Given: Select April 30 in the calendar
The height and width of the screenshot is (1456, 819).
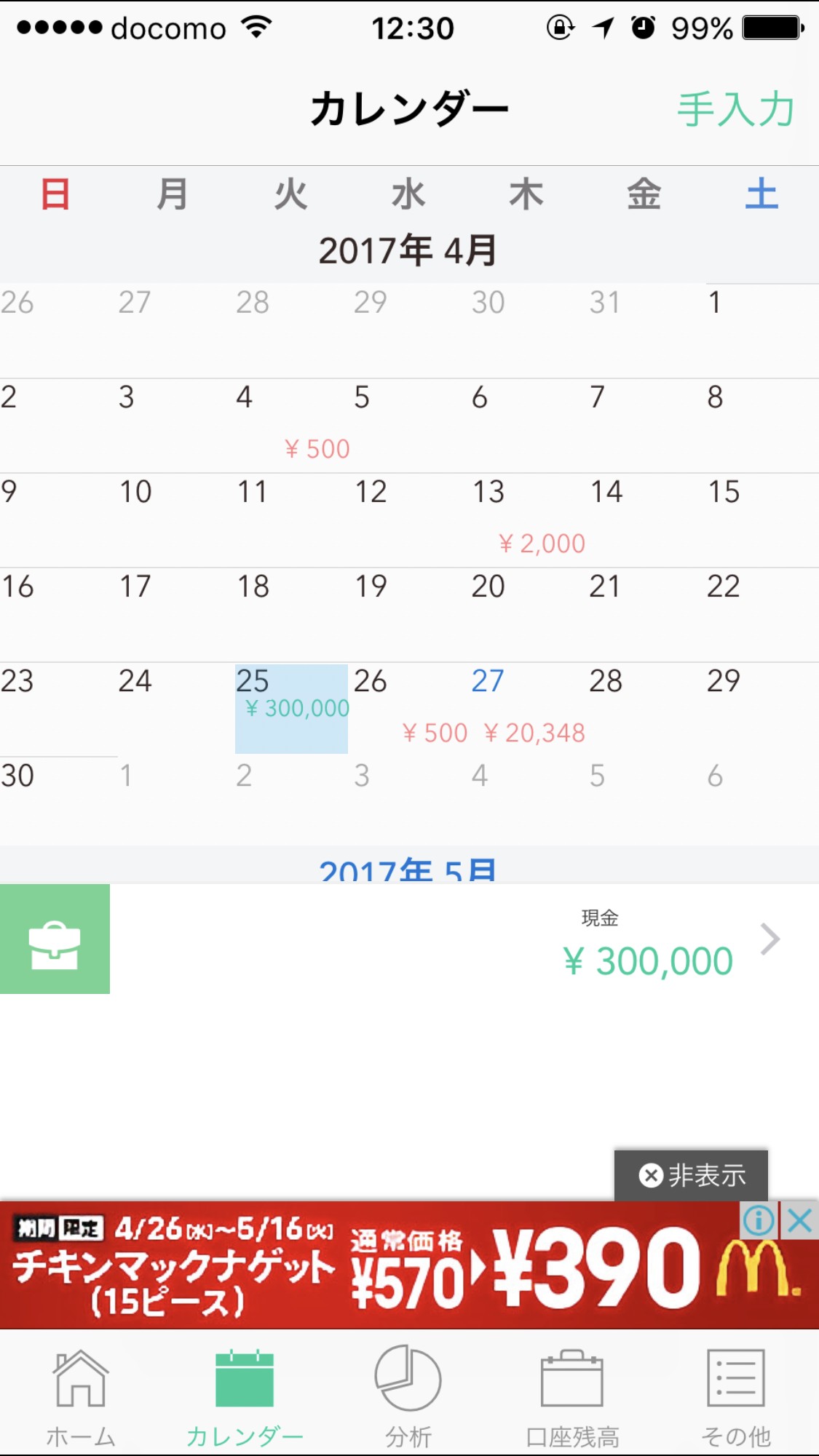Looking at the screenshot, I should (58, 800).
